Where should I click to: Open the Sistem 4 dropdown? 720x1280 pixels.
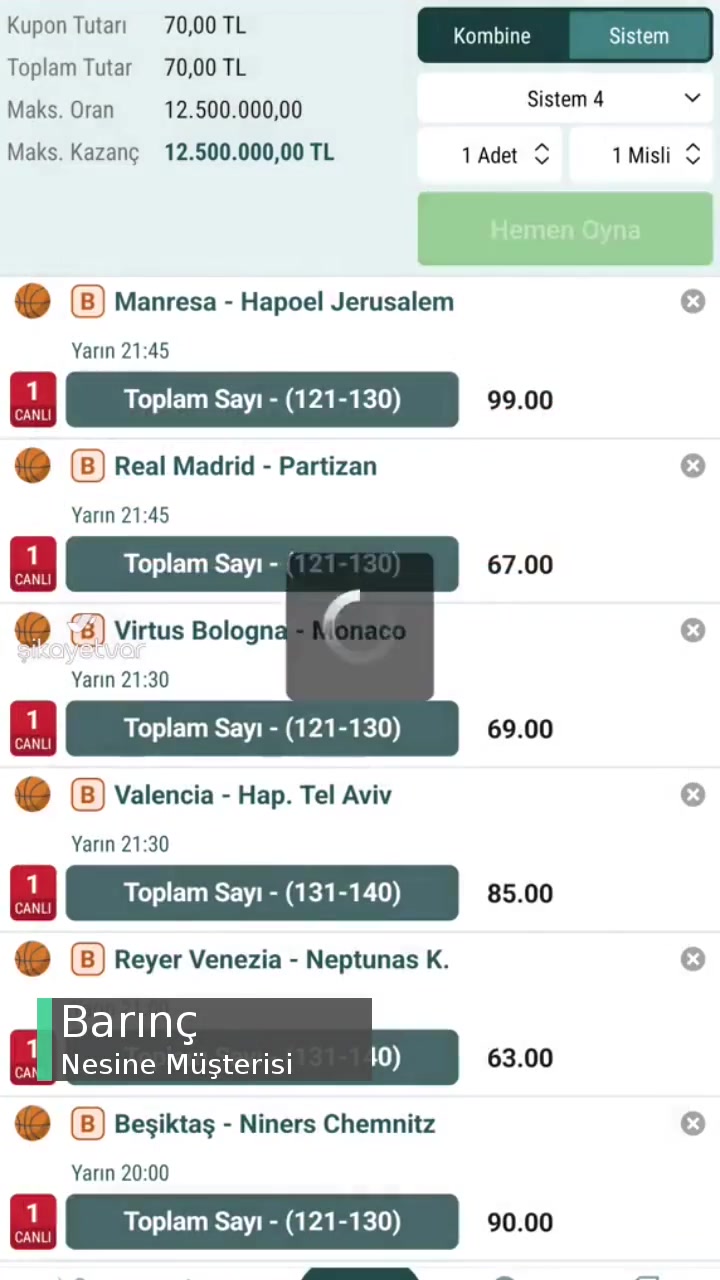coord(565,99)
